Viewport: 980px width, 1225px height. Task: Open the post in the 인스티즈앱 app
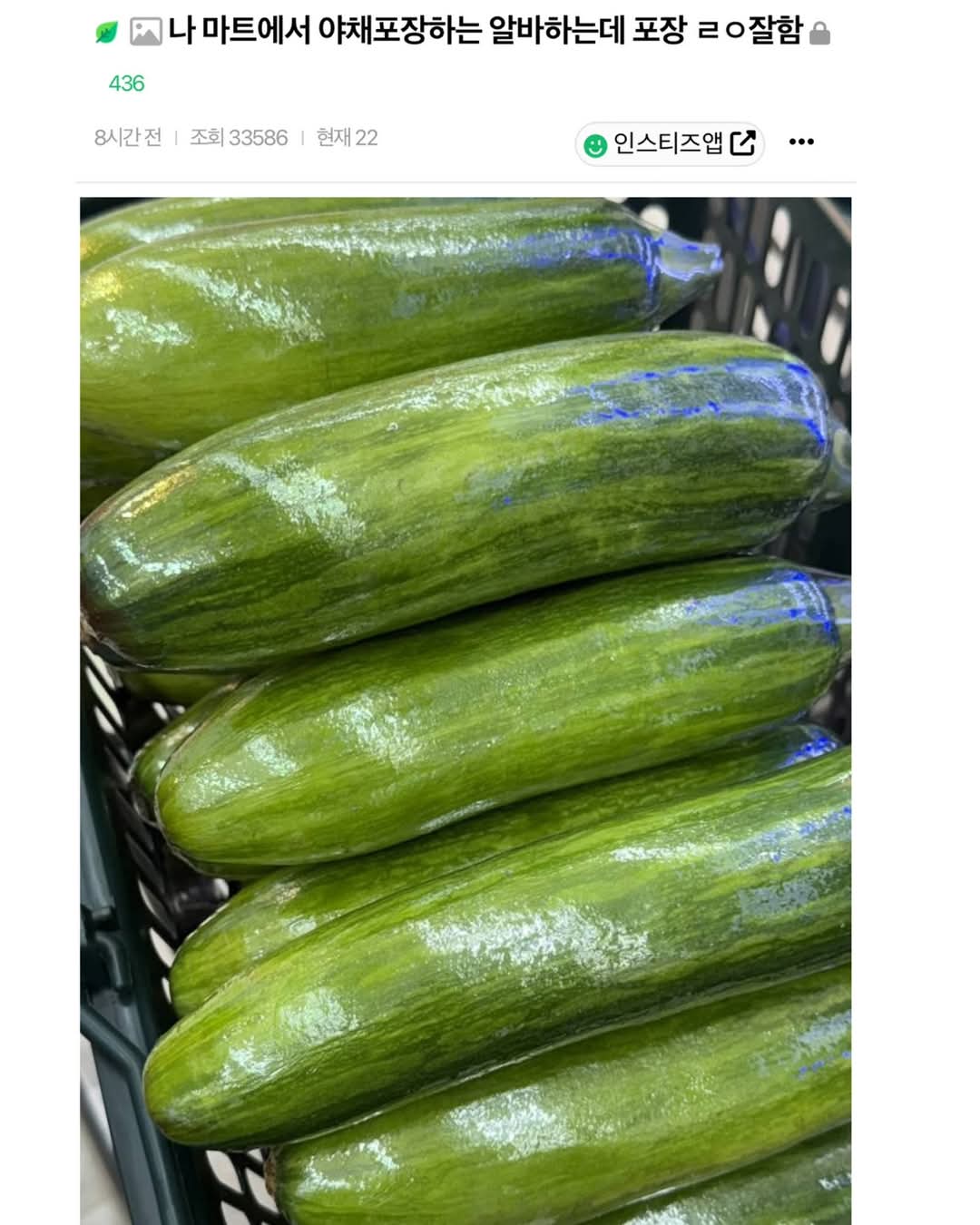point(670,143)
